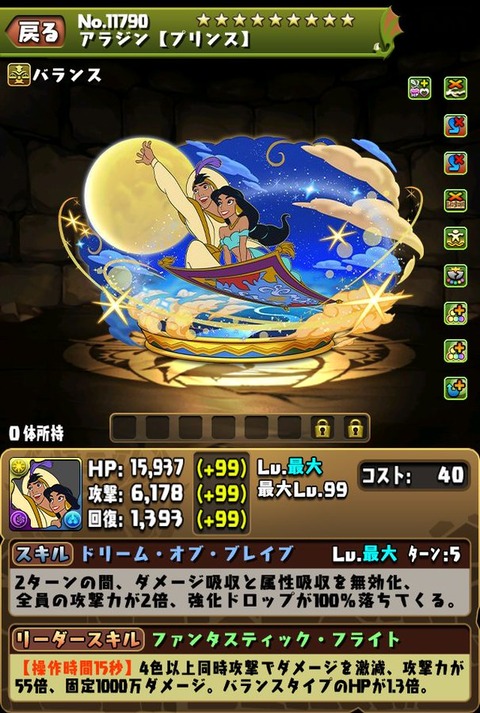View the cloud resistance awakening icon

click(455, 88)
